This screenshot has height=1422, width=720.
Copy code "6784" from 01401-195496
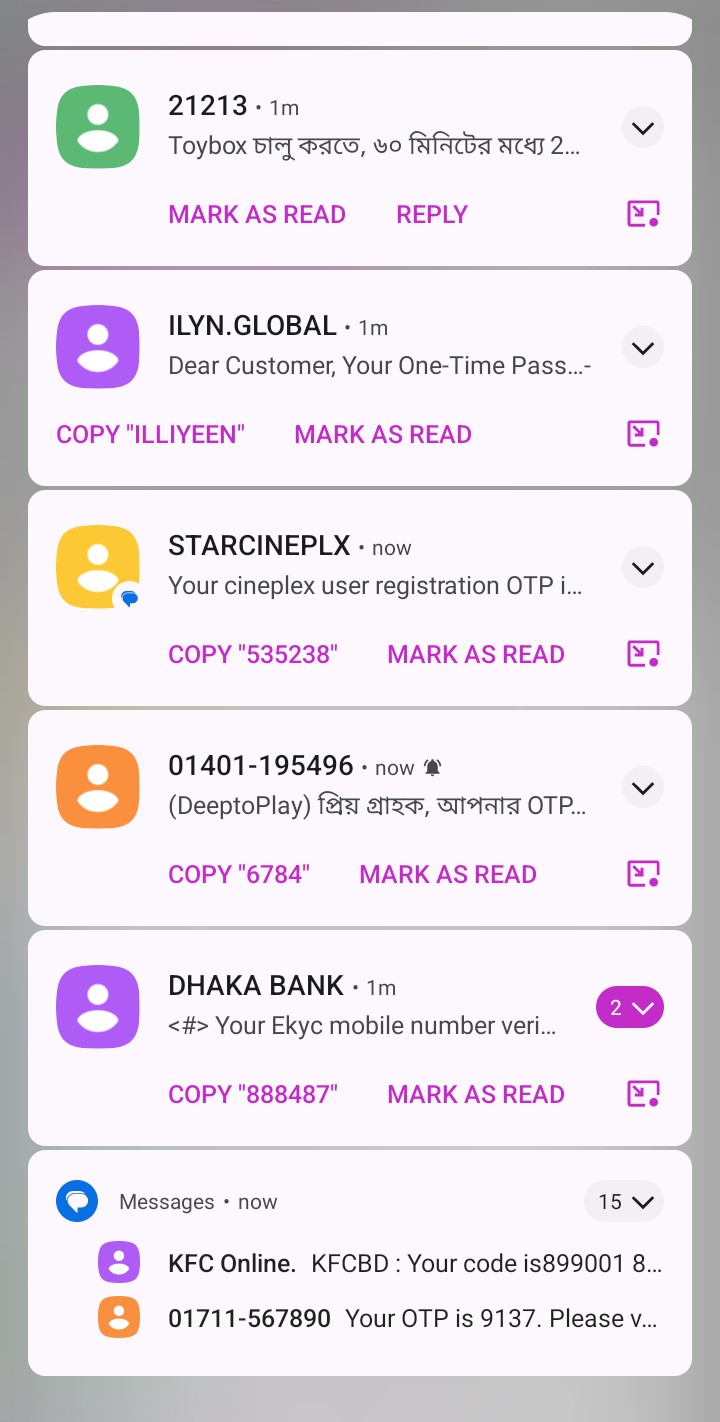tap(239, 875)
